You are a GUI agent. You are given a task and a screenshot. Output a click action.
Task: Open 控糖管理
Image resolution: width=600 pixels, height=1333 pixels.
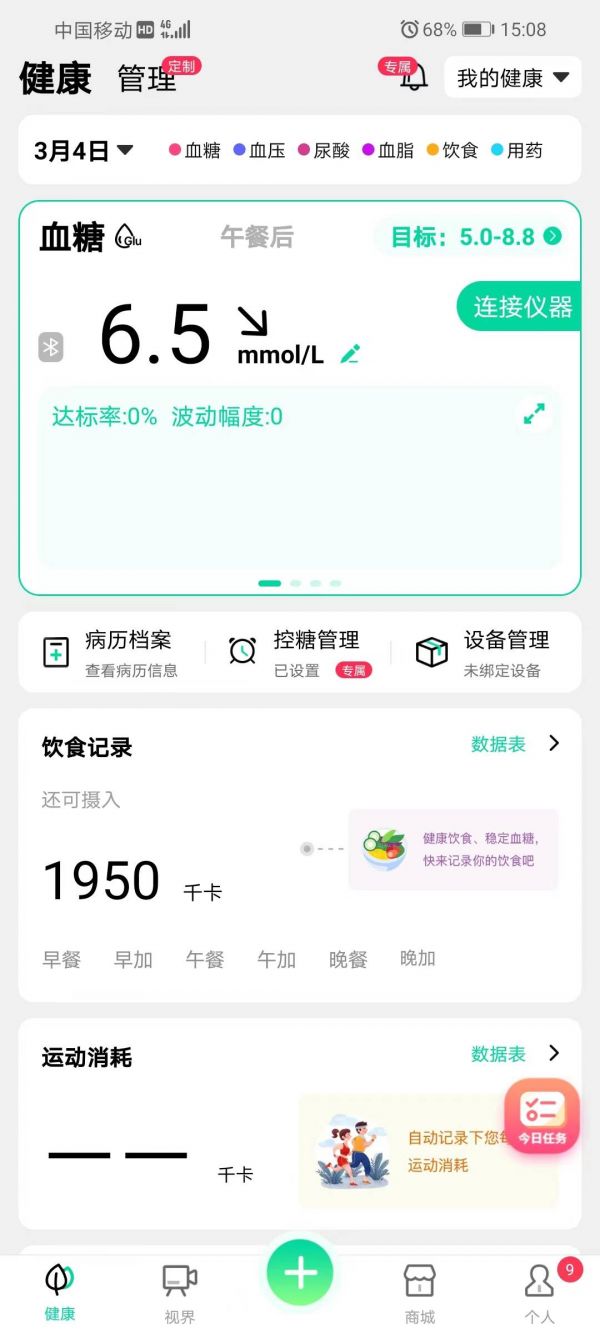pos(300,653)
